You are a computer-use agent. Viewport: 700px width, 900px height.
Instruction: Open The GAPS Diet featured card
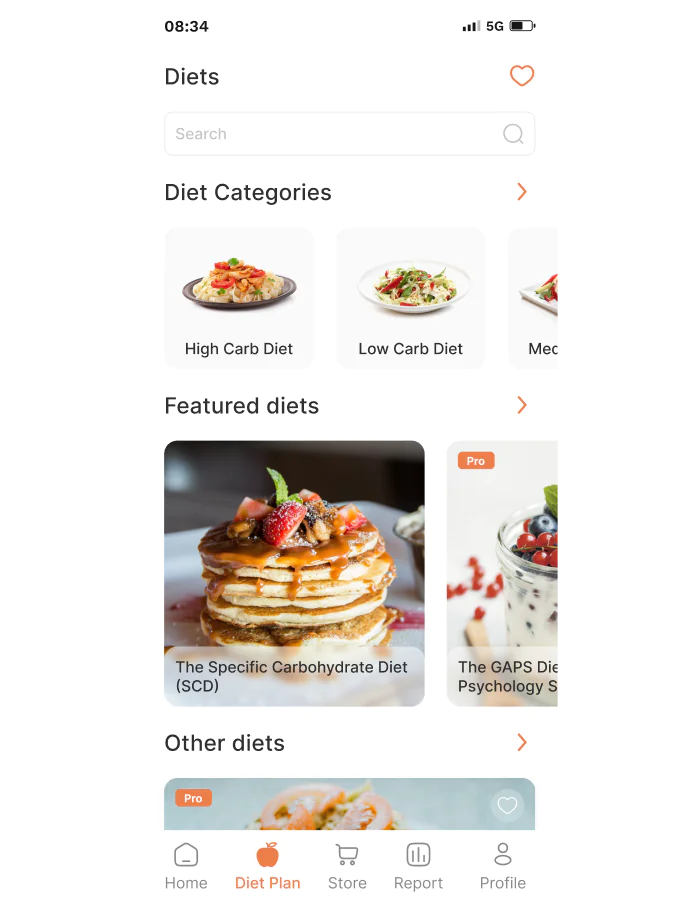503,573
